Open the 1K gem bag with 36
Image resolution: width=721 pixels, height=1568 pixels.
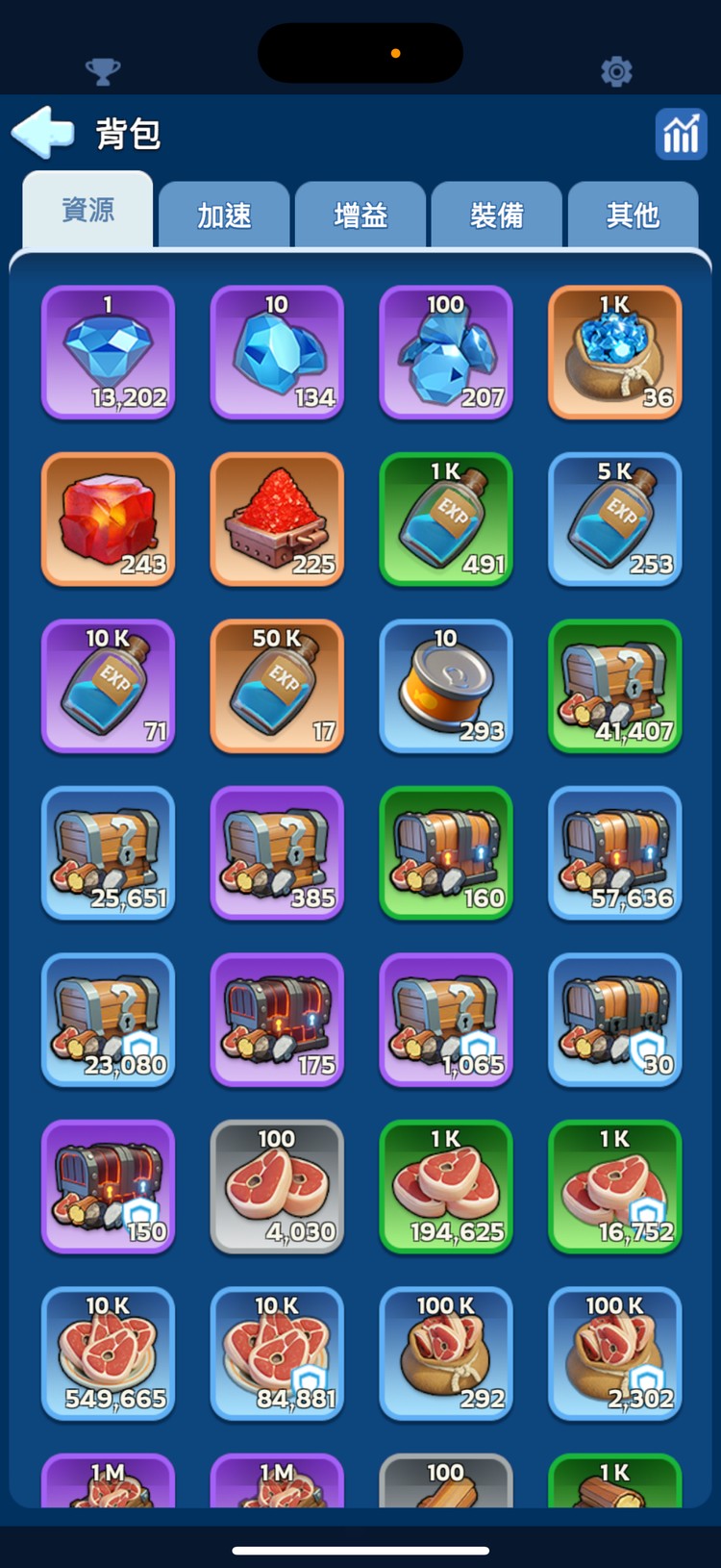coord(615,352)
